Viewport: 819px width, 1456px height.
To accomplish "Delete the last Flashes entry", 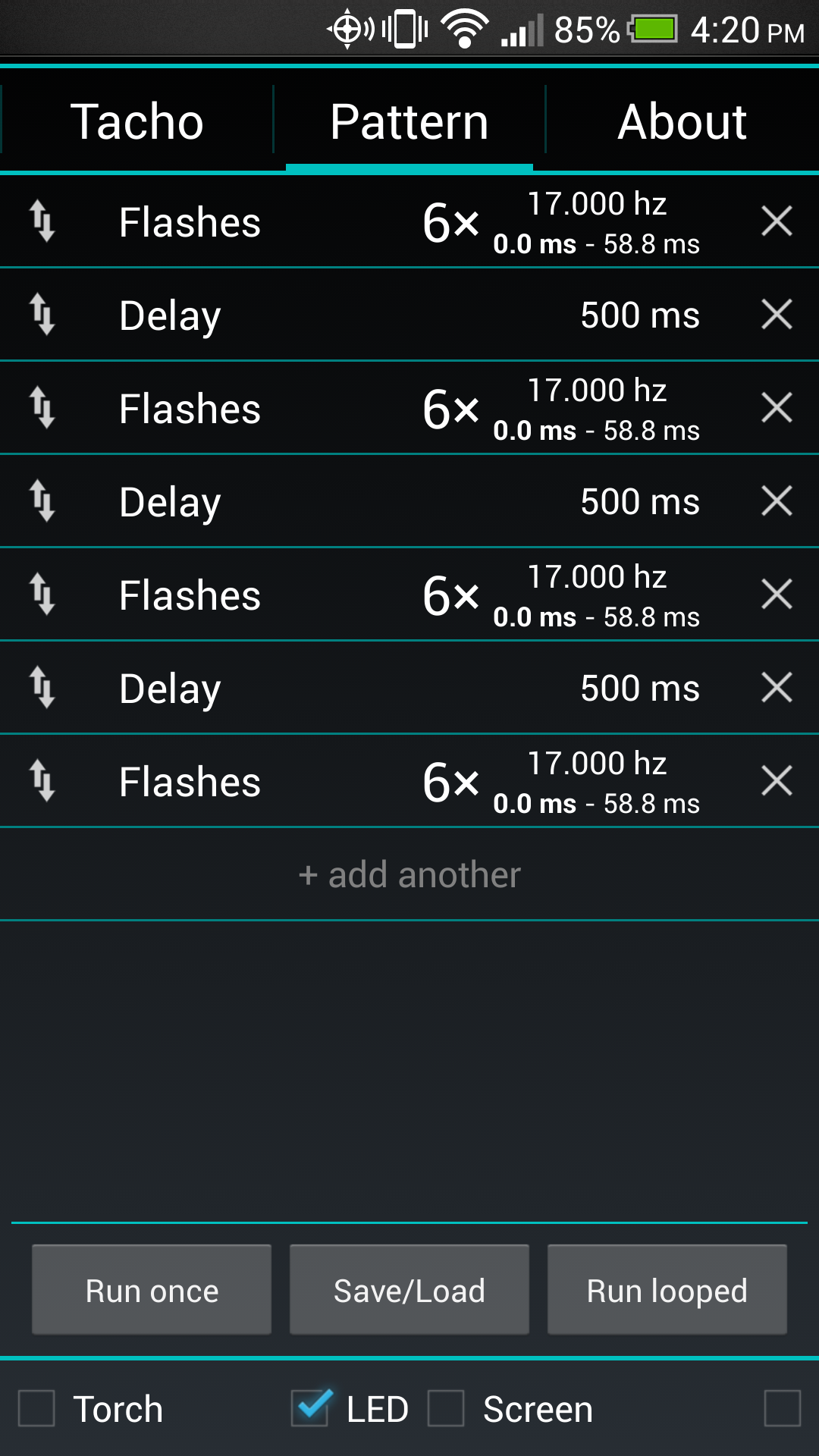I will (x=777, y=780).
